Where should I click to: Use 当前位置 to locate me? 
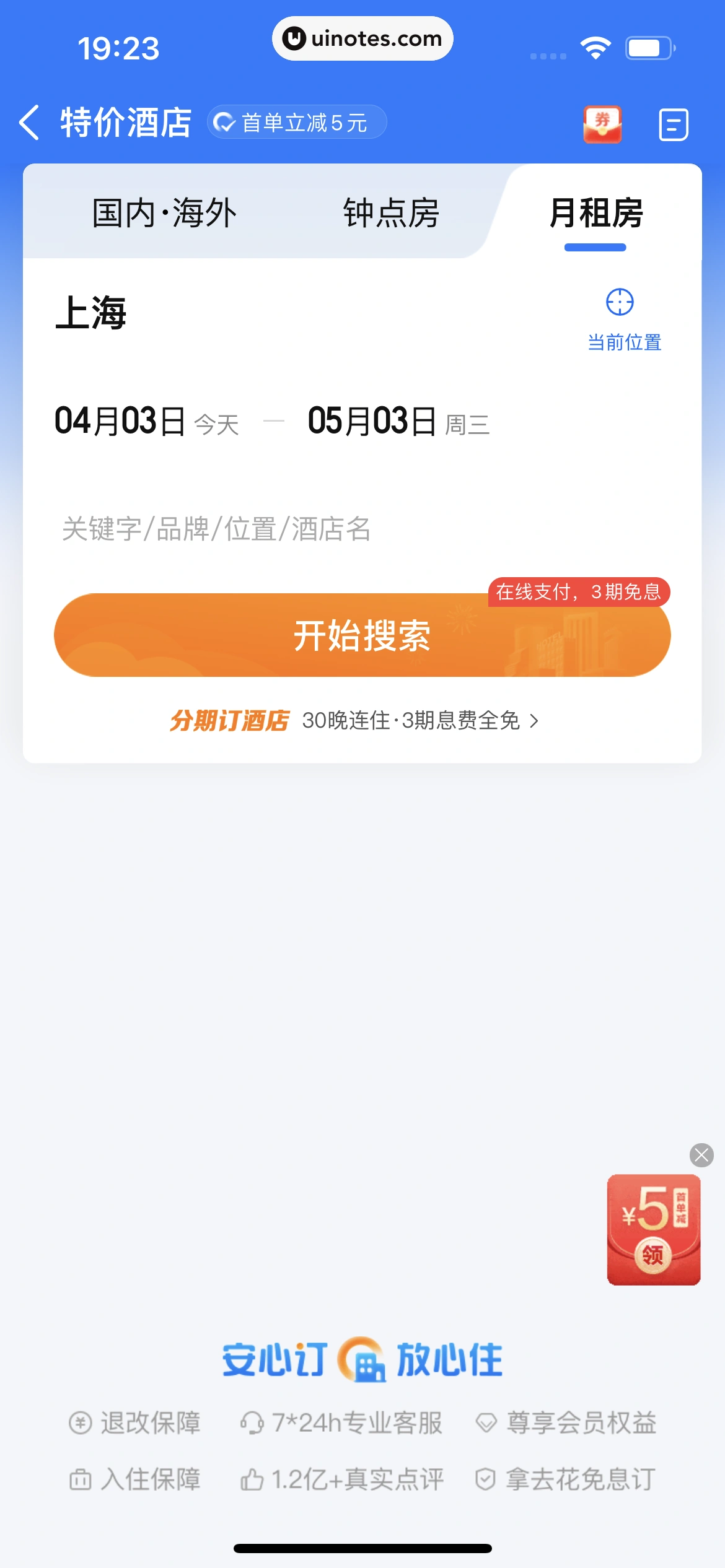622,320
